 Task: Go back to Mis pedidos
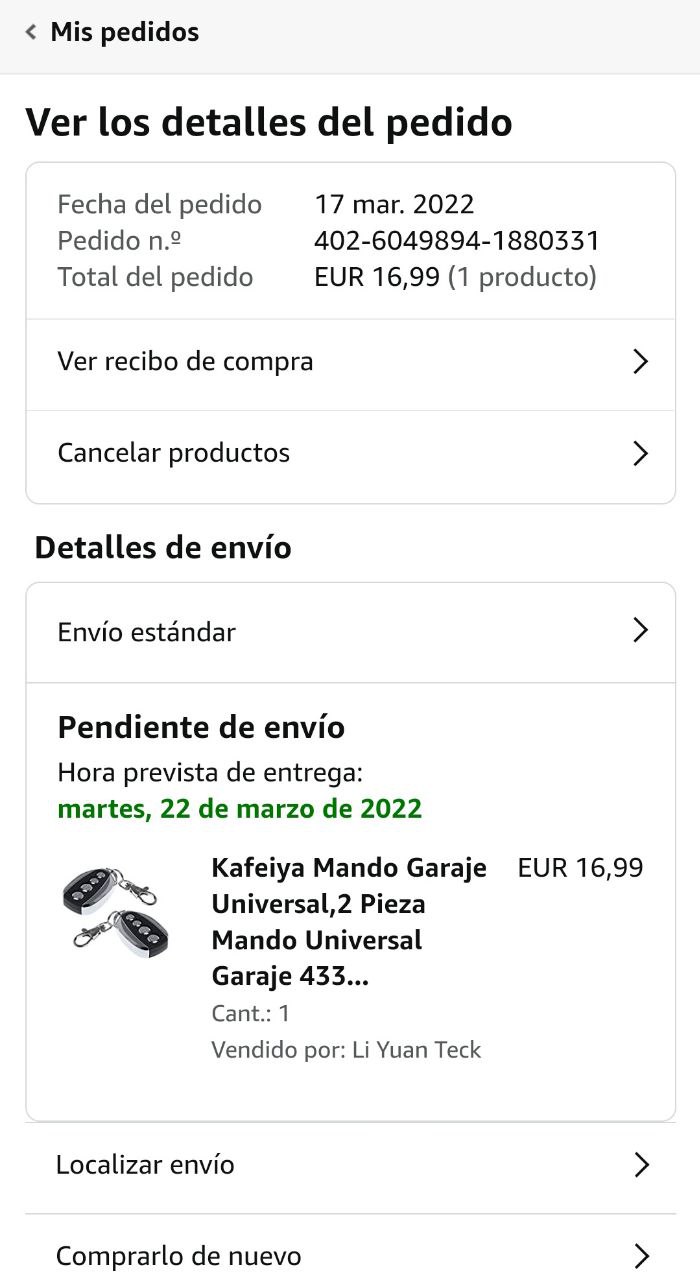112,33
